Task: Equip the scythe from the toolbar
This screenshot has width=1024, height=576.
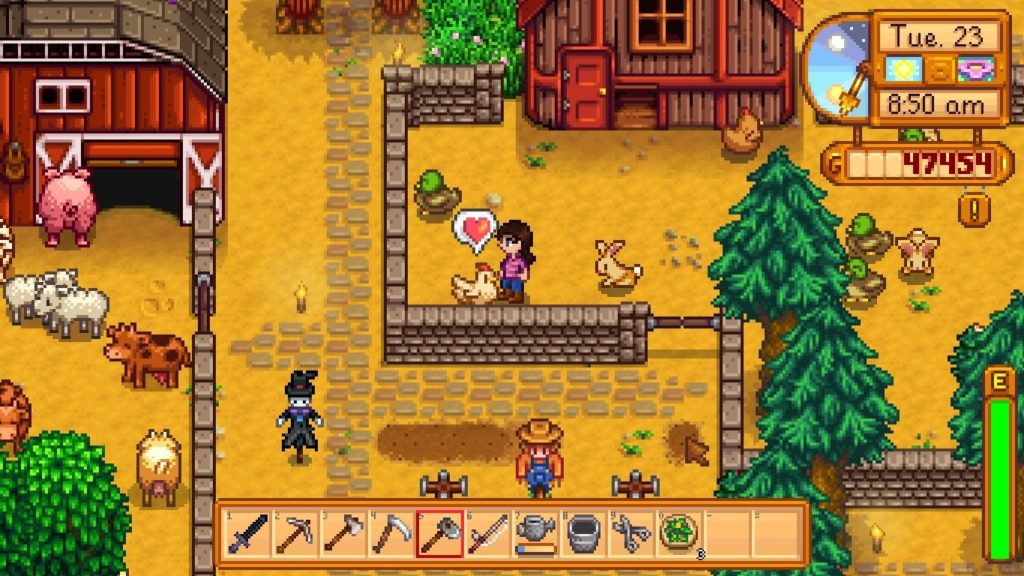Action: pyautogui.click(x=390, y=533)
